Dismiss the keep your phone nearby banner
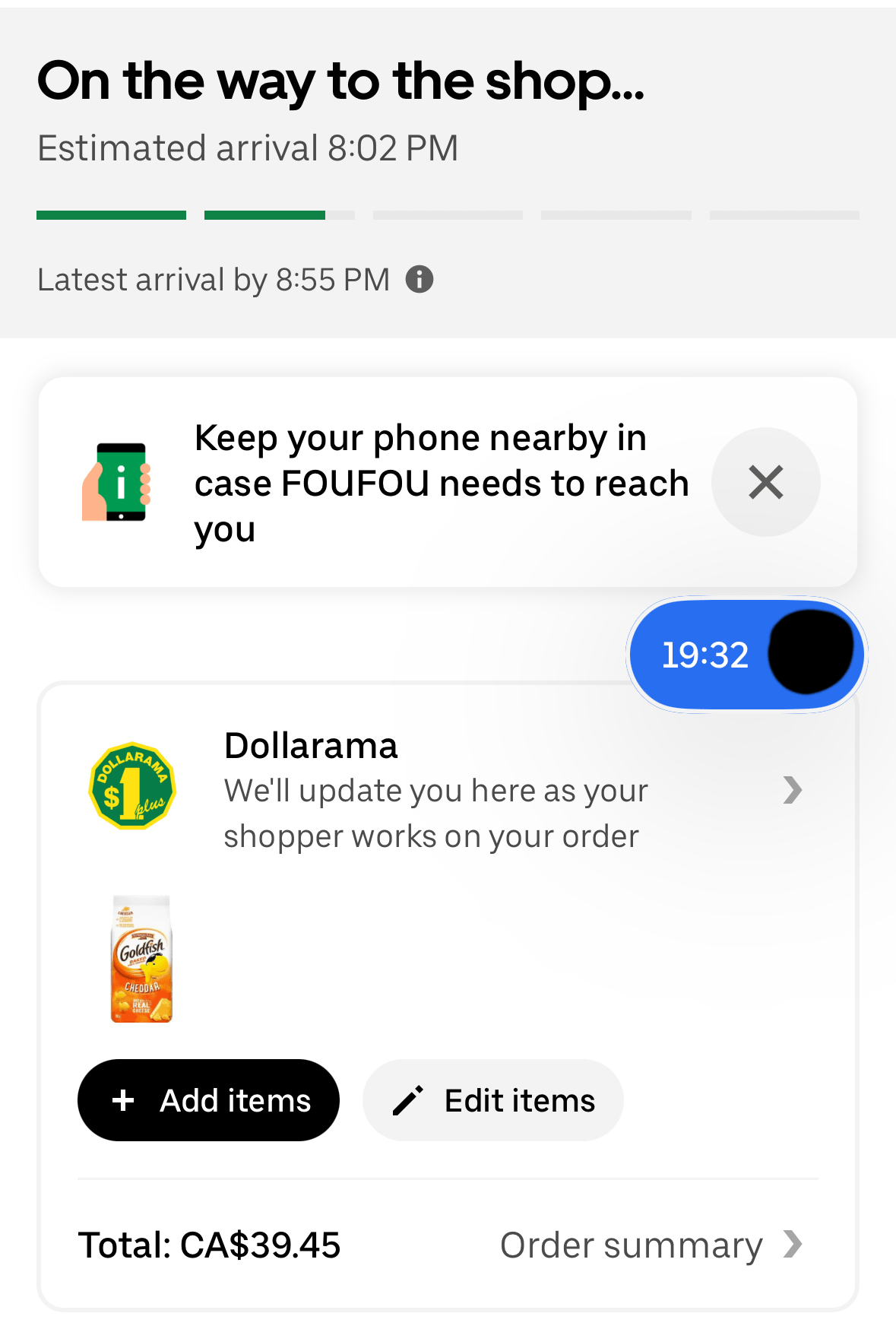Viewport: 896px width, 1326px height. tap(765, 482)
